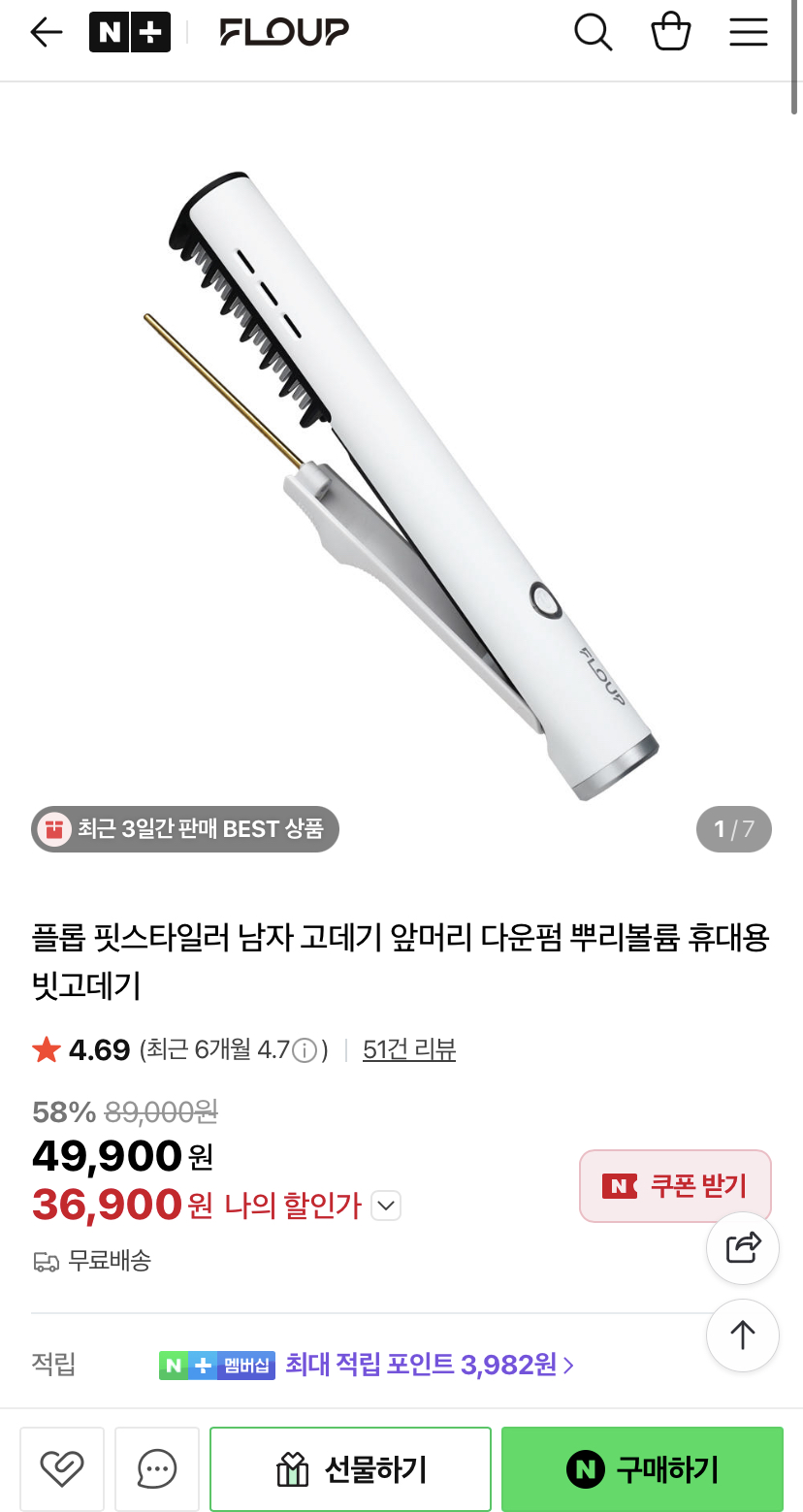Open the hamburger menu
The width and height of the screenshot is (803, 1512).
click(748, 33)
